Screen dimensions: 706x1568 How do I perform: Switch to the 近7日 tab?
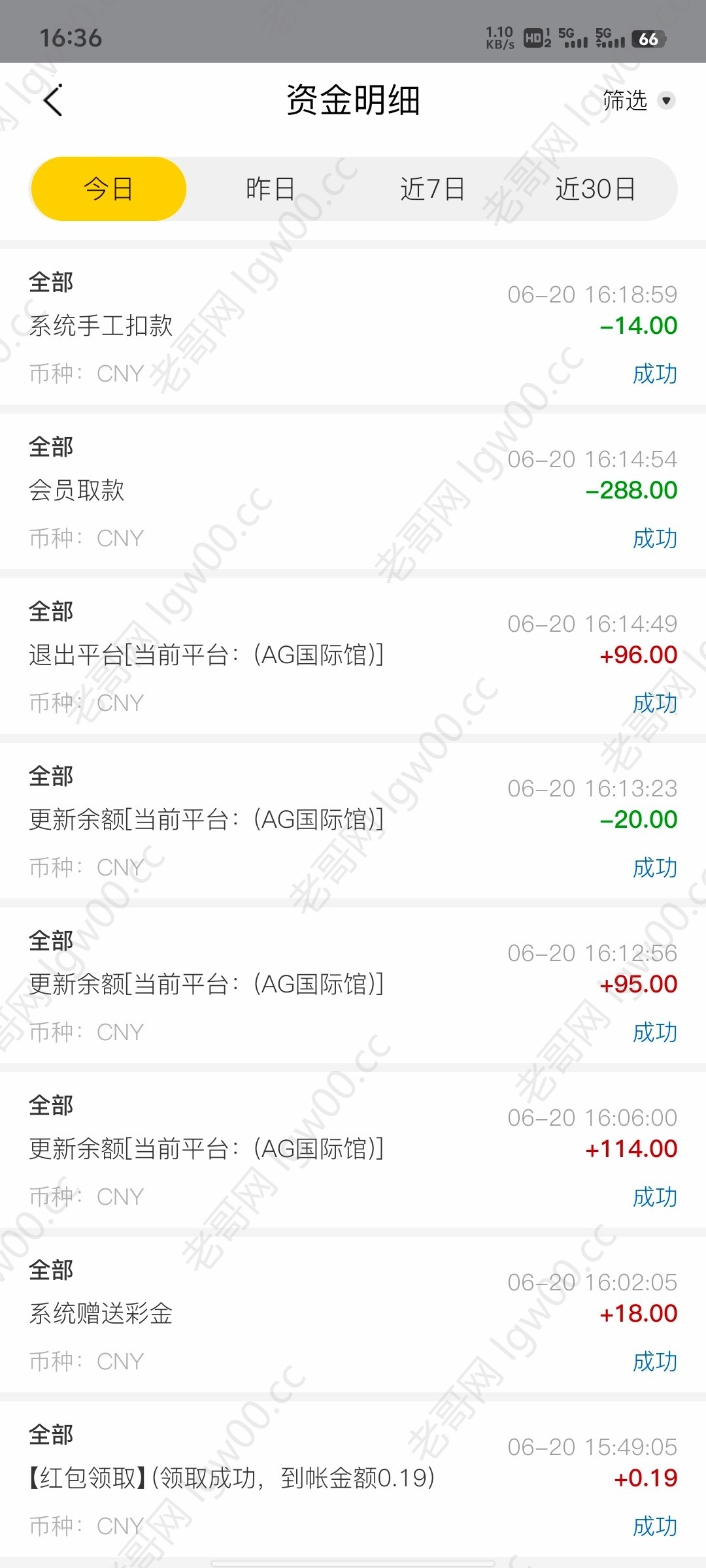point(432,189)
